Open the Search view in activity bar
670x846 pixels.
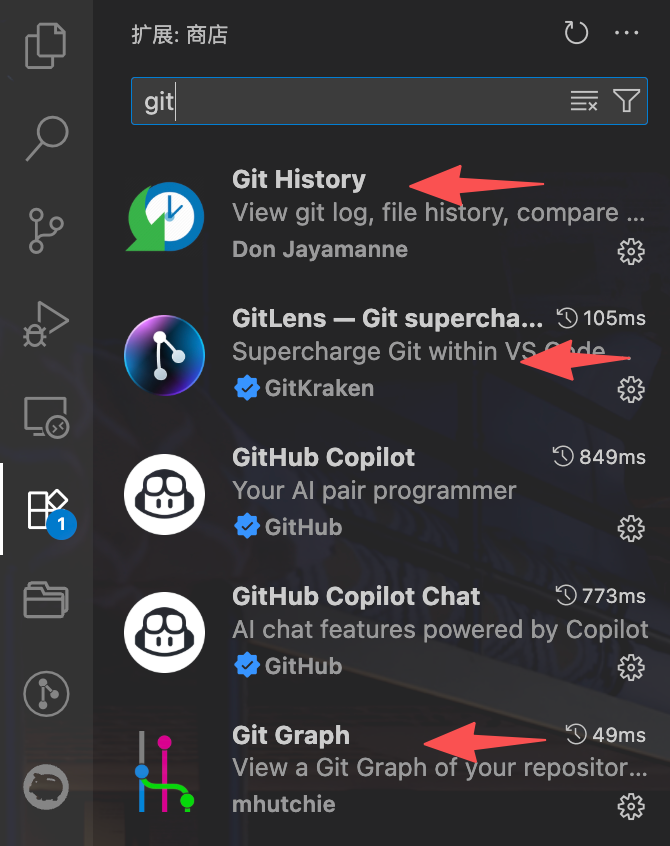click(x=46, y=138)
